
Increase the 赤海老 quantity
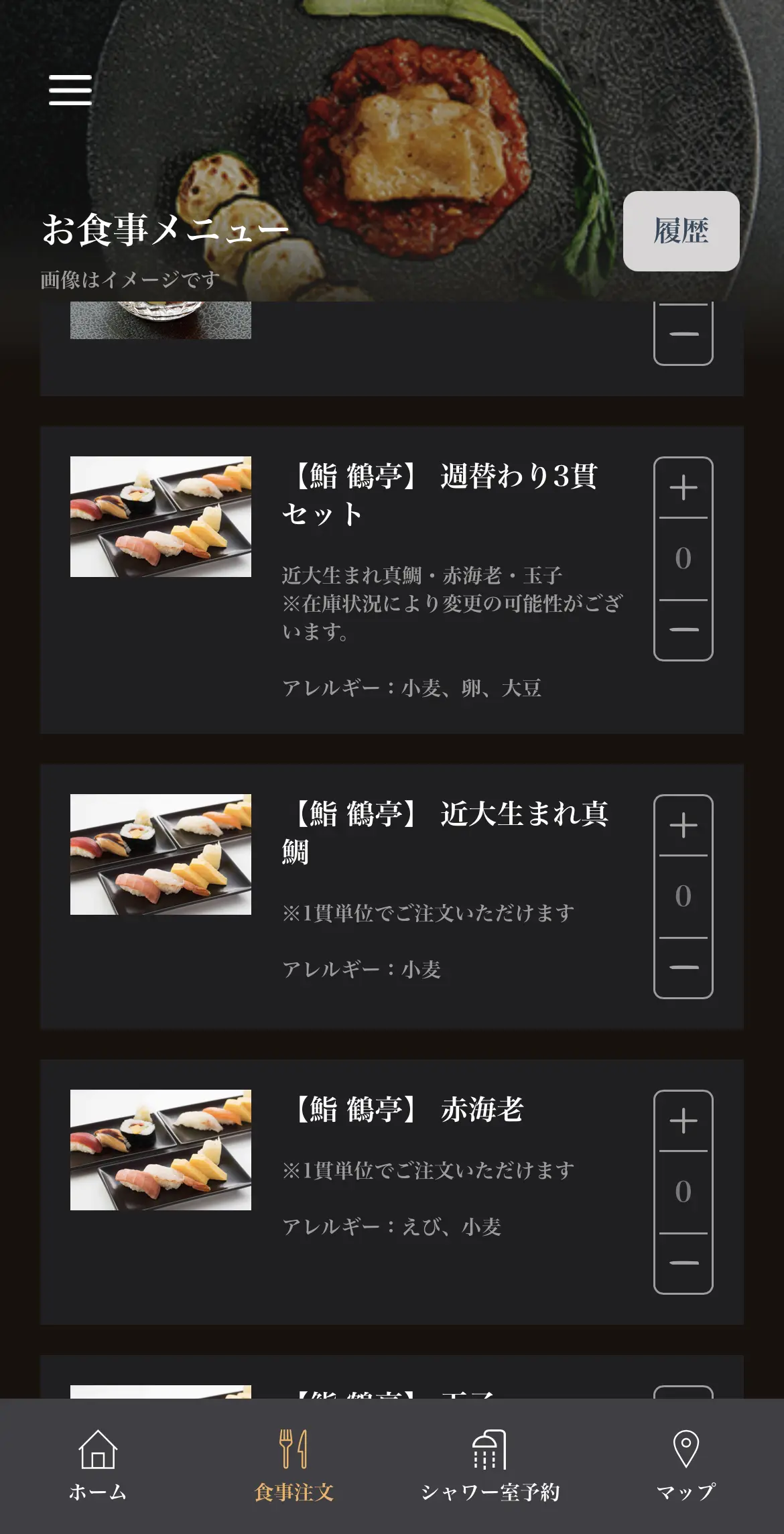[683, 1121]
